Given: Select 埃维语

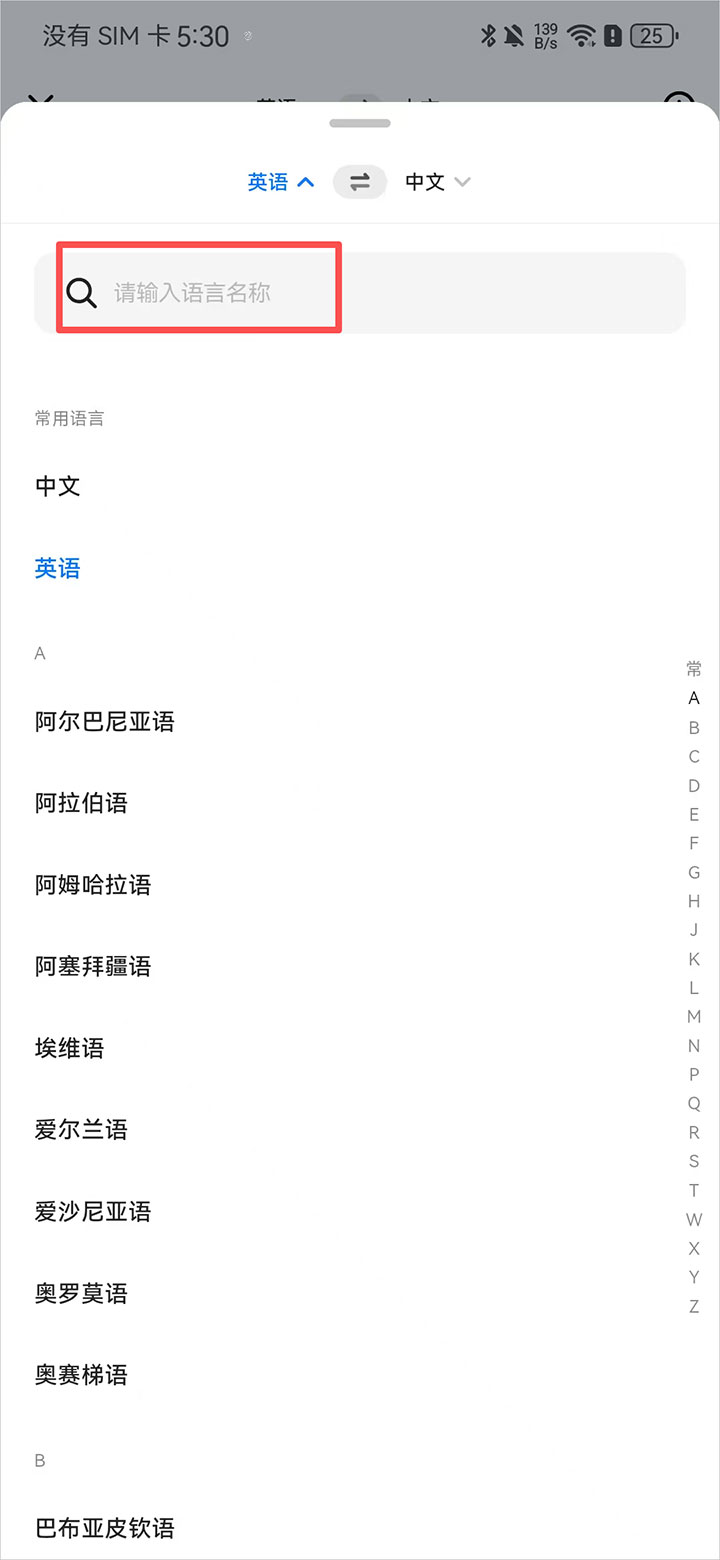Looking at the screenshot, I should 70,1048.
